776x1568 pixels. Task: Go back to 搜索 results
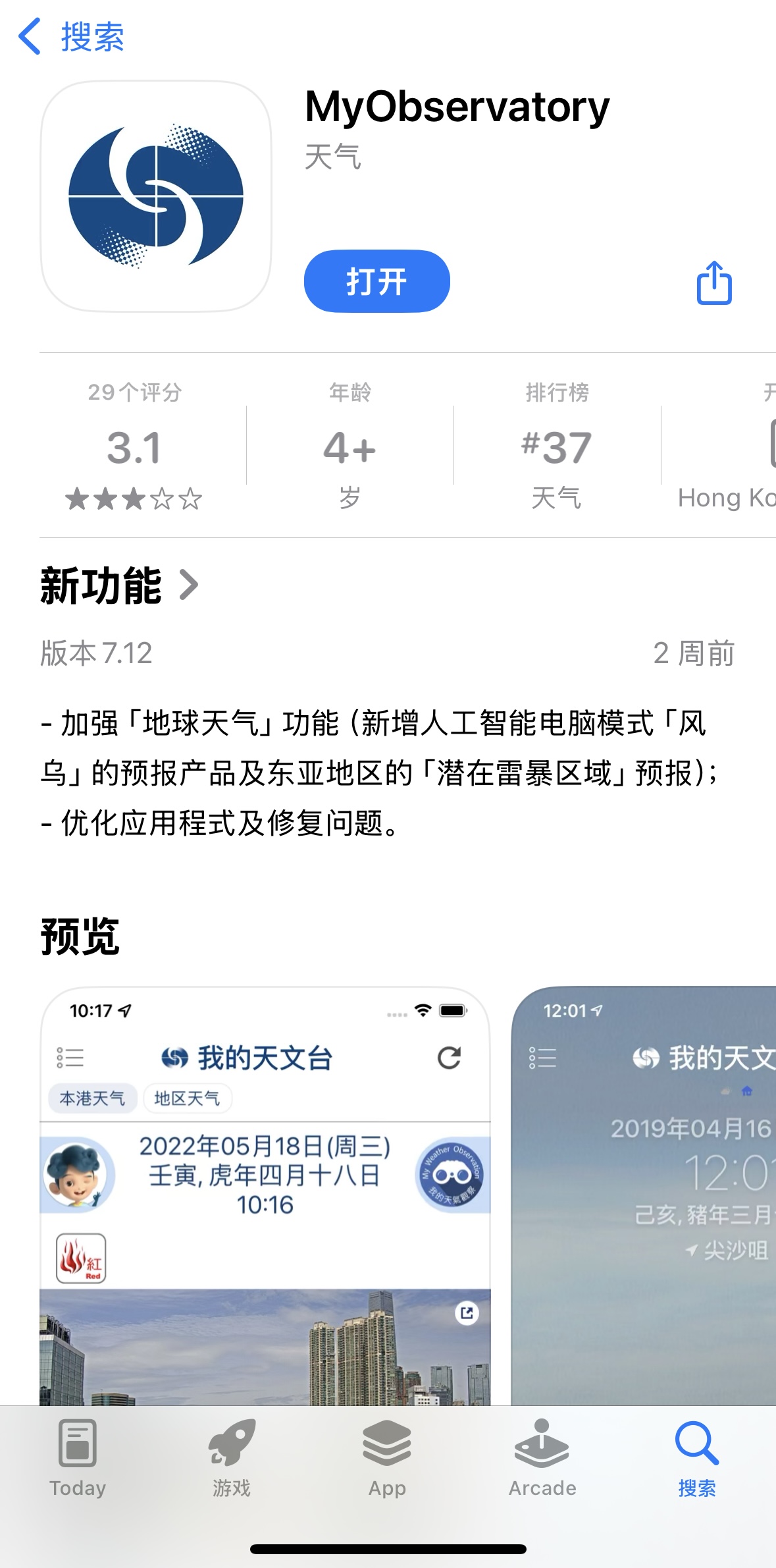(71, 36)
